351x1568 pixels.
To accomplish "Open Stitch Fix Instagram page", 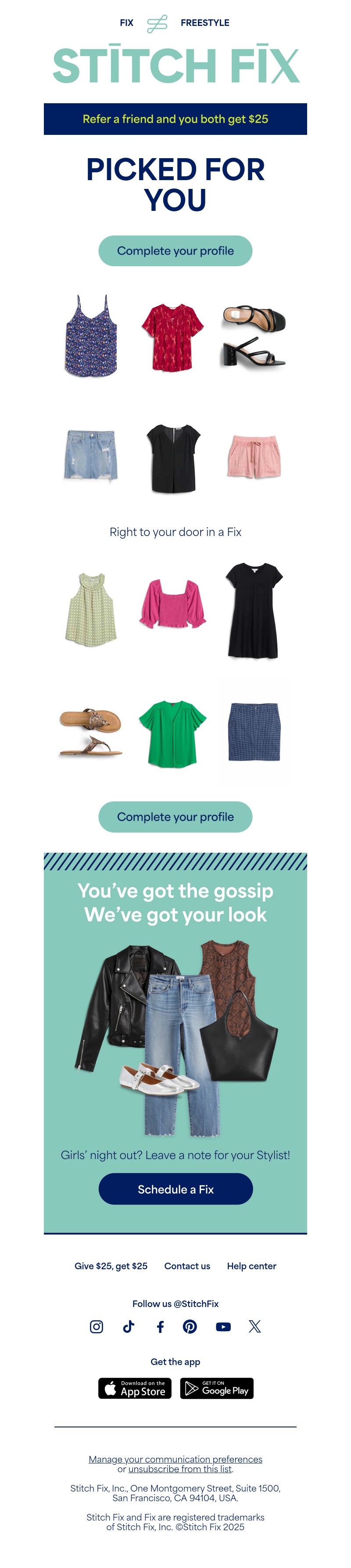I will [x=96, y=1326].
